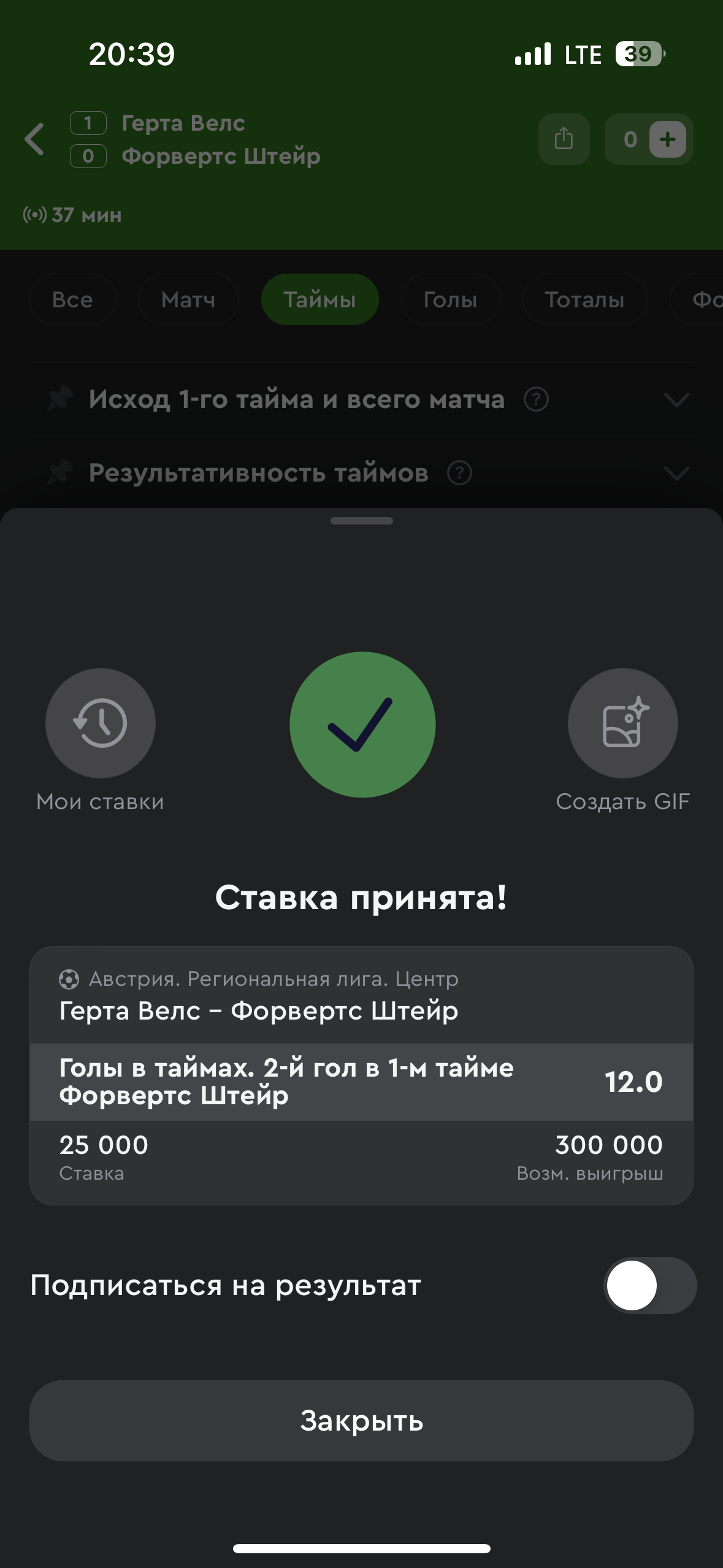Tap the plus button beside the 0 counter
This screenshot has width=723, height=1568.
(x=667, y=139)
